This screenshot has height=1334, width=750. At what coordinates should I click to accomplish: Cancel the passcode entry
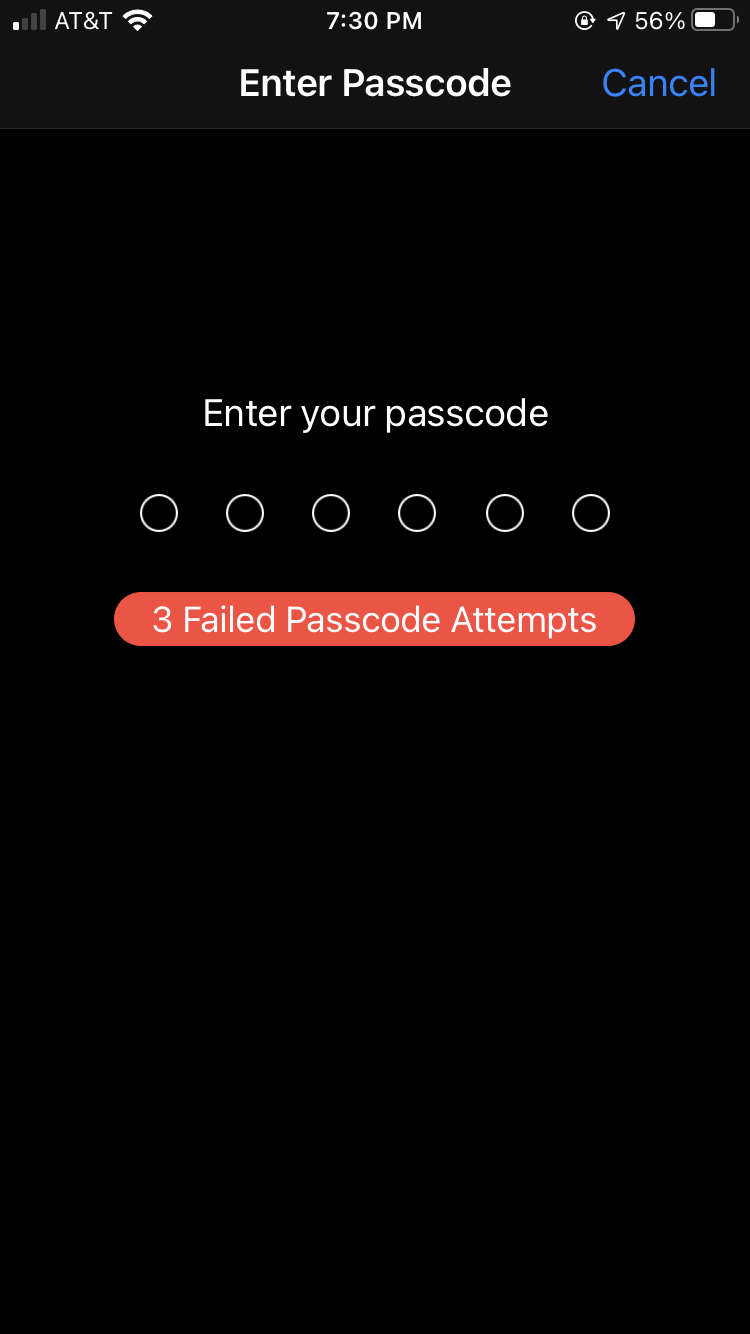pyautogui.click(x=659, y=83)
